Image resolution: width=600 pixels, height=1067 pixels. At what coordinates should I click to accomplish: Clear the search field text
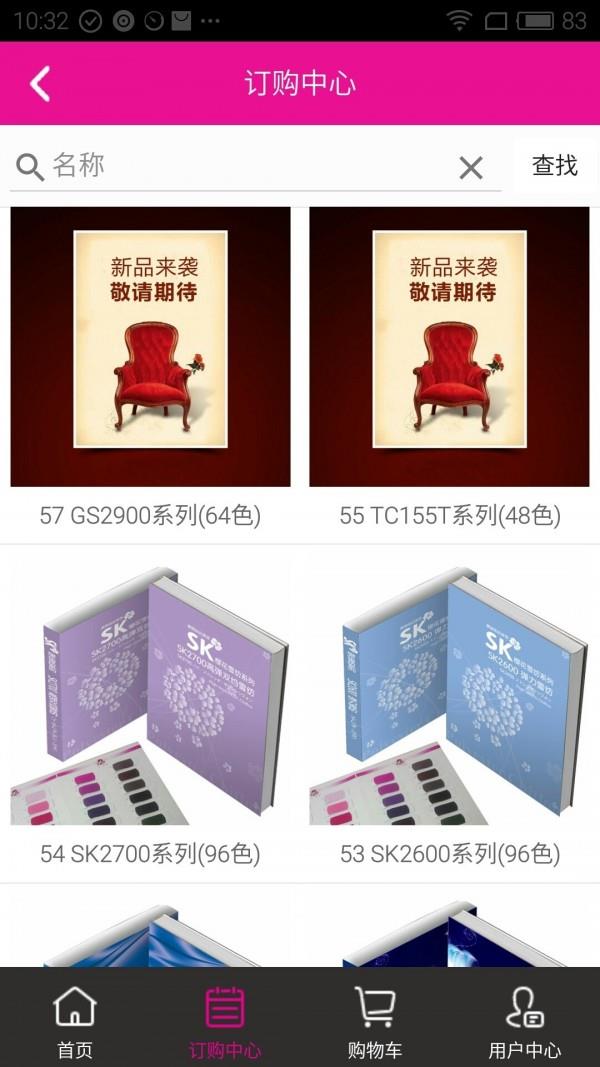coord(471,168)
